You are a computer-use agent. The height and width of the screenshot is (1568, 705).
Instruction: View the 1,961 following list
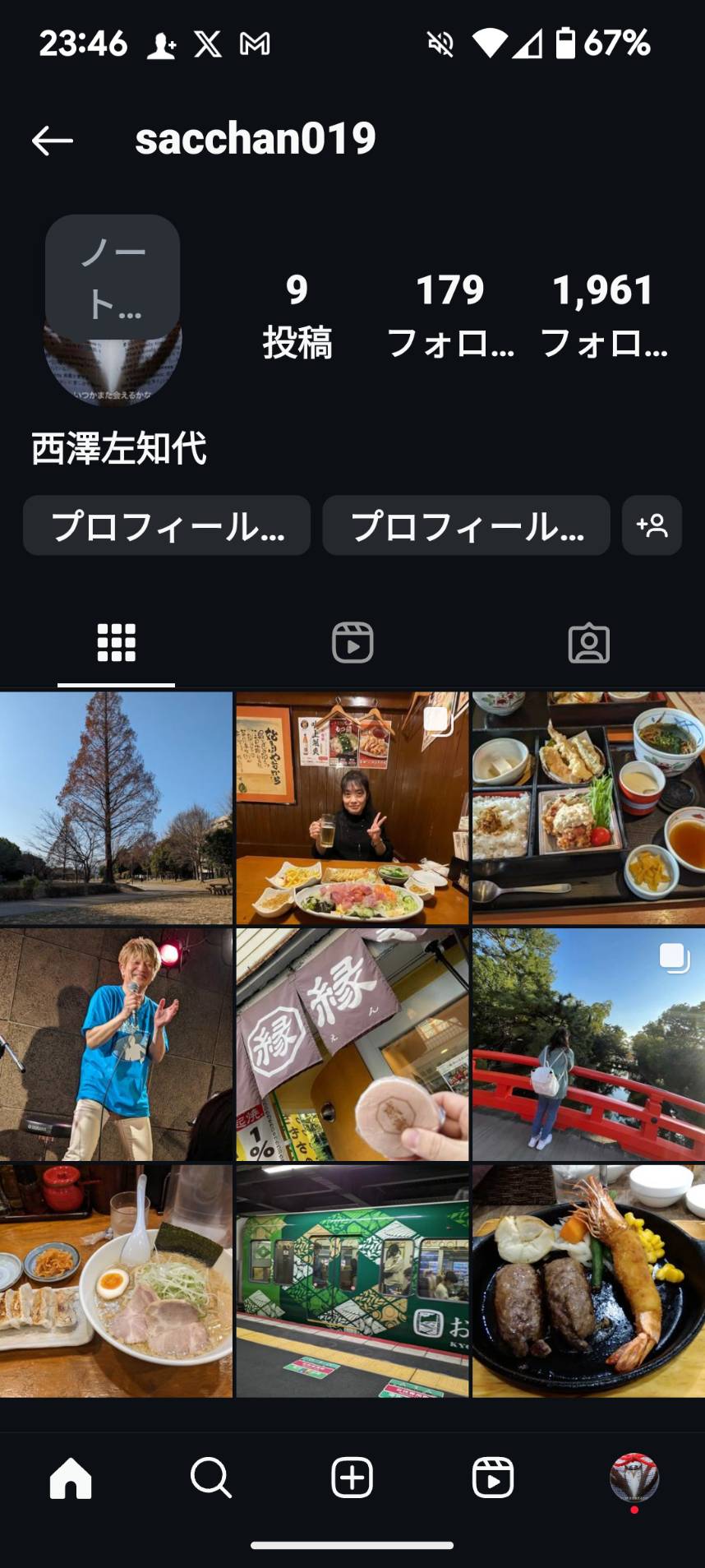604,316
